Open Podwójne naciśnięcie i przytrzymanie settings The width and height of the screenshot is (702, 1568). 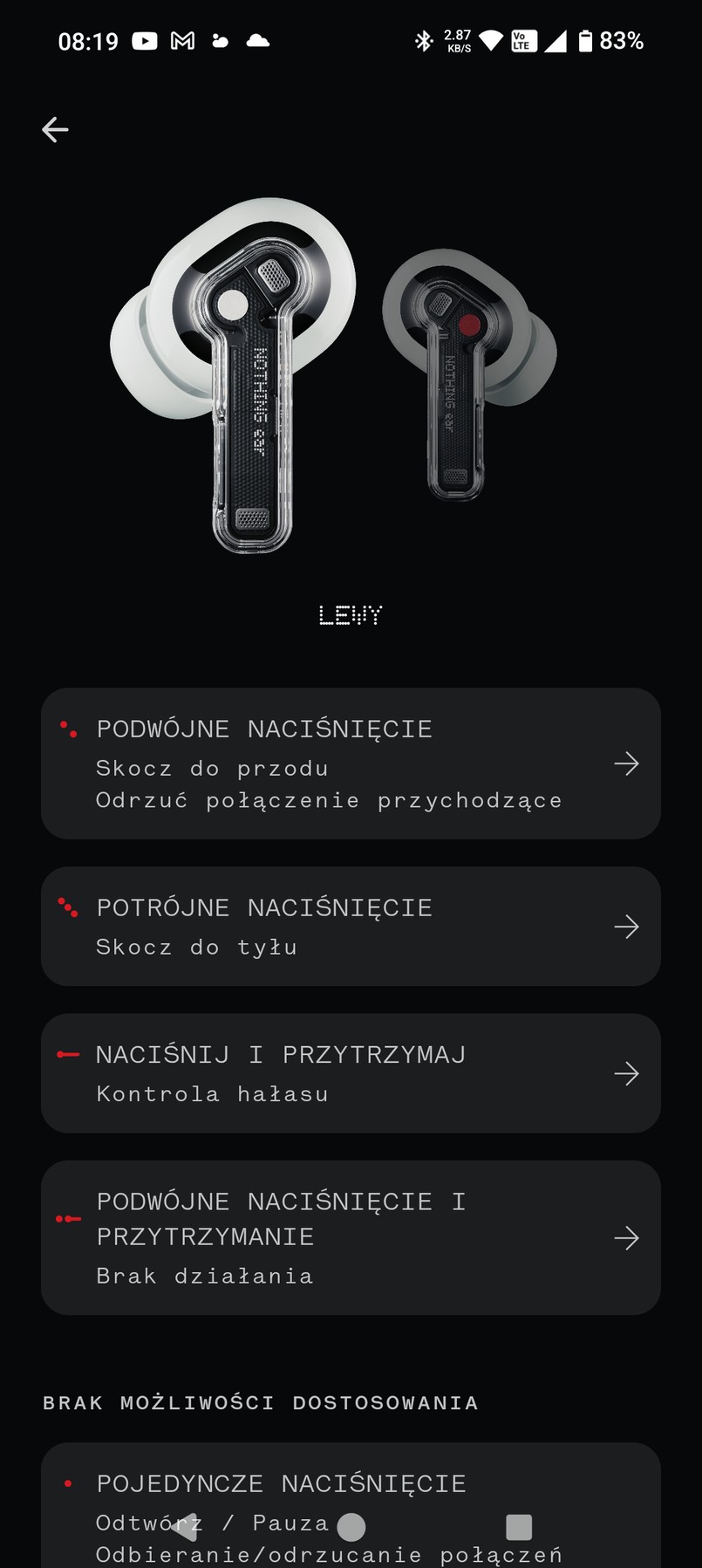pyautogui.click(x=351, y=1237)
